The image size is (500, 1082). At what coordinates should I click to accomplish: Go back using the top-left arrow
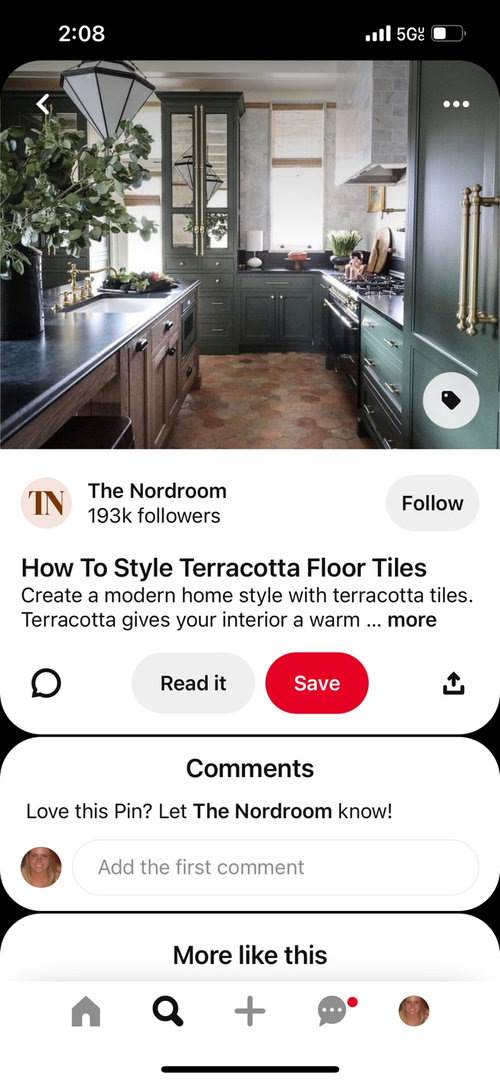click(x=43, y=104)
